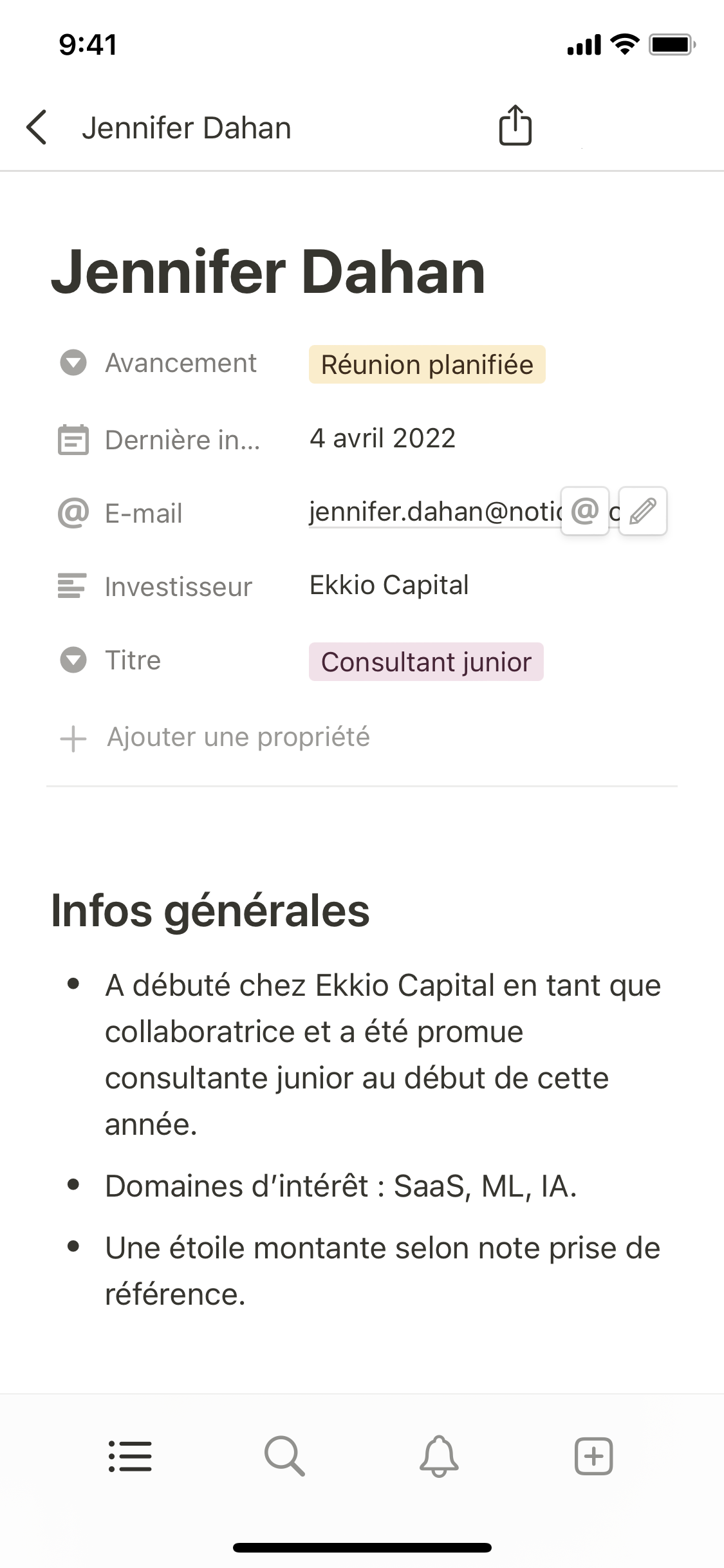Viewport: 724px width, 1568px height.
Task: Change the Titre tag Consultant junior
Action: [426, 662]
